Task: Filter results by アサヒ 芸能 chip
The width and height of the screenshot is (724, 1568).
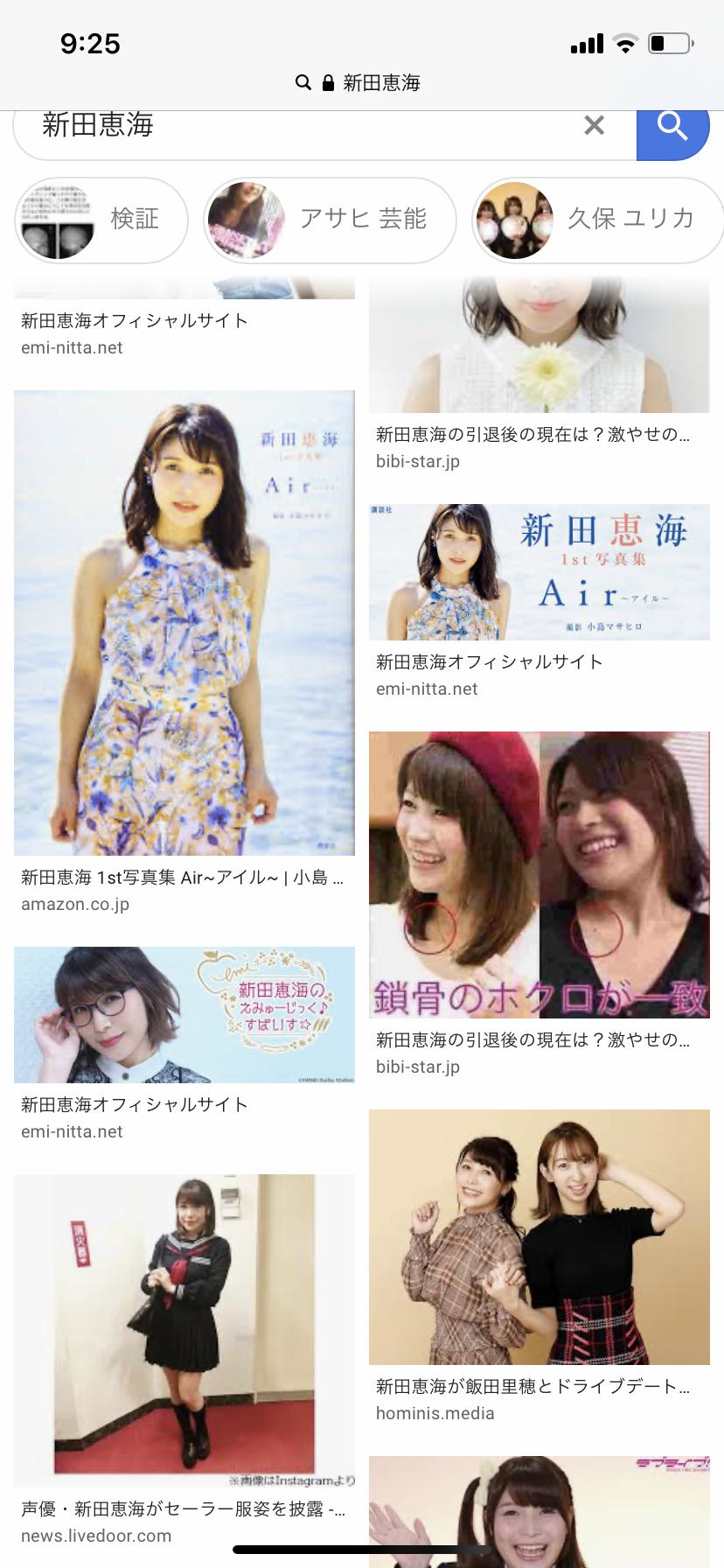Action: (x=330, y=220)
